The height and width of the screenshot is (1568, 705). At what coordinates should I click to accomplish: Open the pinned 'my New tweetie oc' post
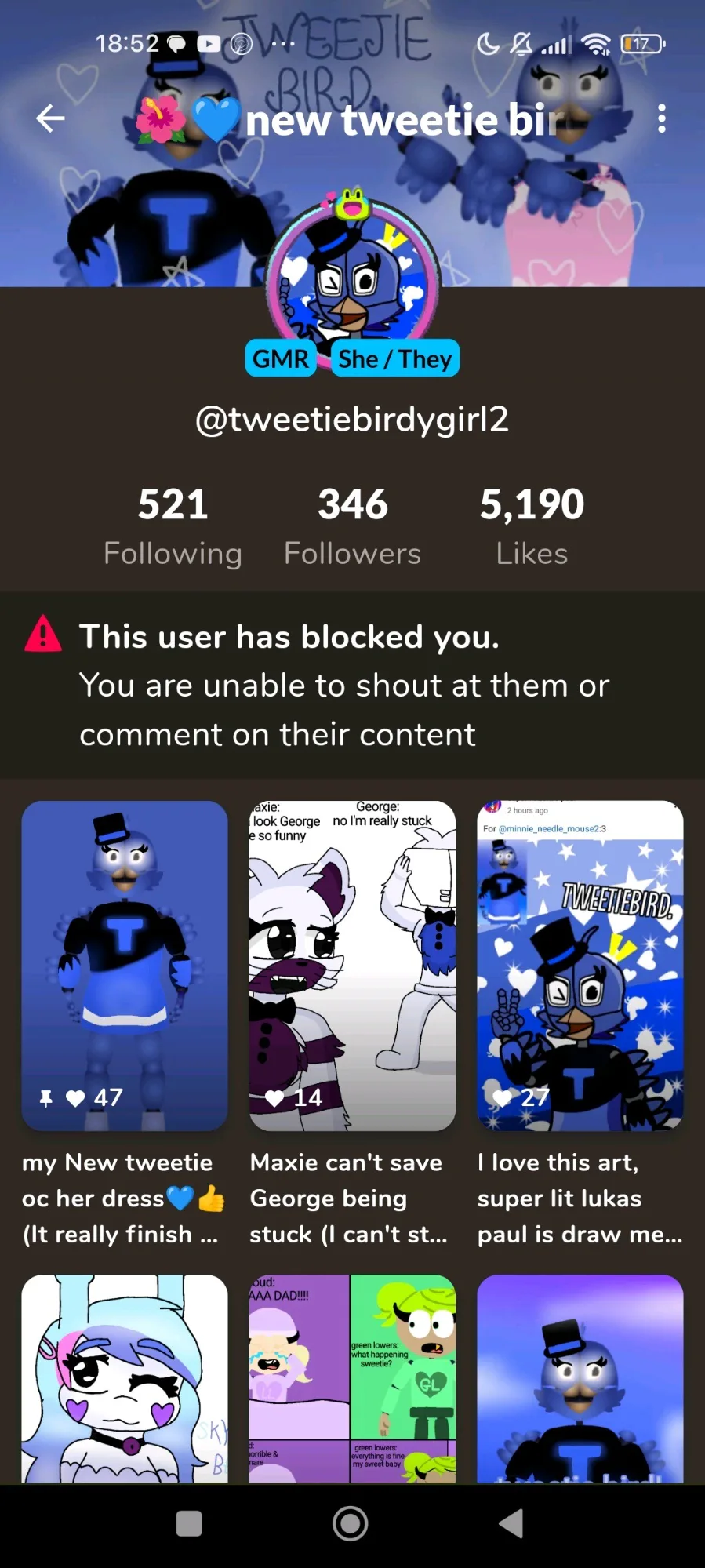tap(125, 965)
